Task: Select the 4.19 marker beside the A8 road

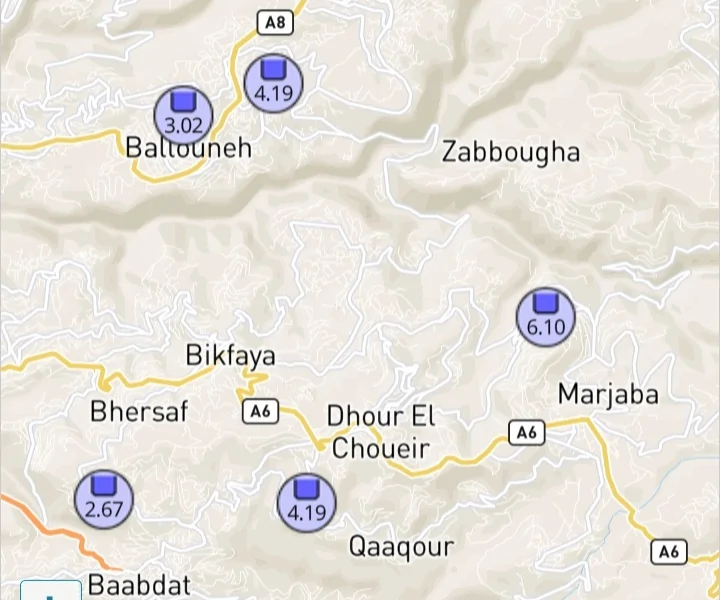Action: (273, 82)
